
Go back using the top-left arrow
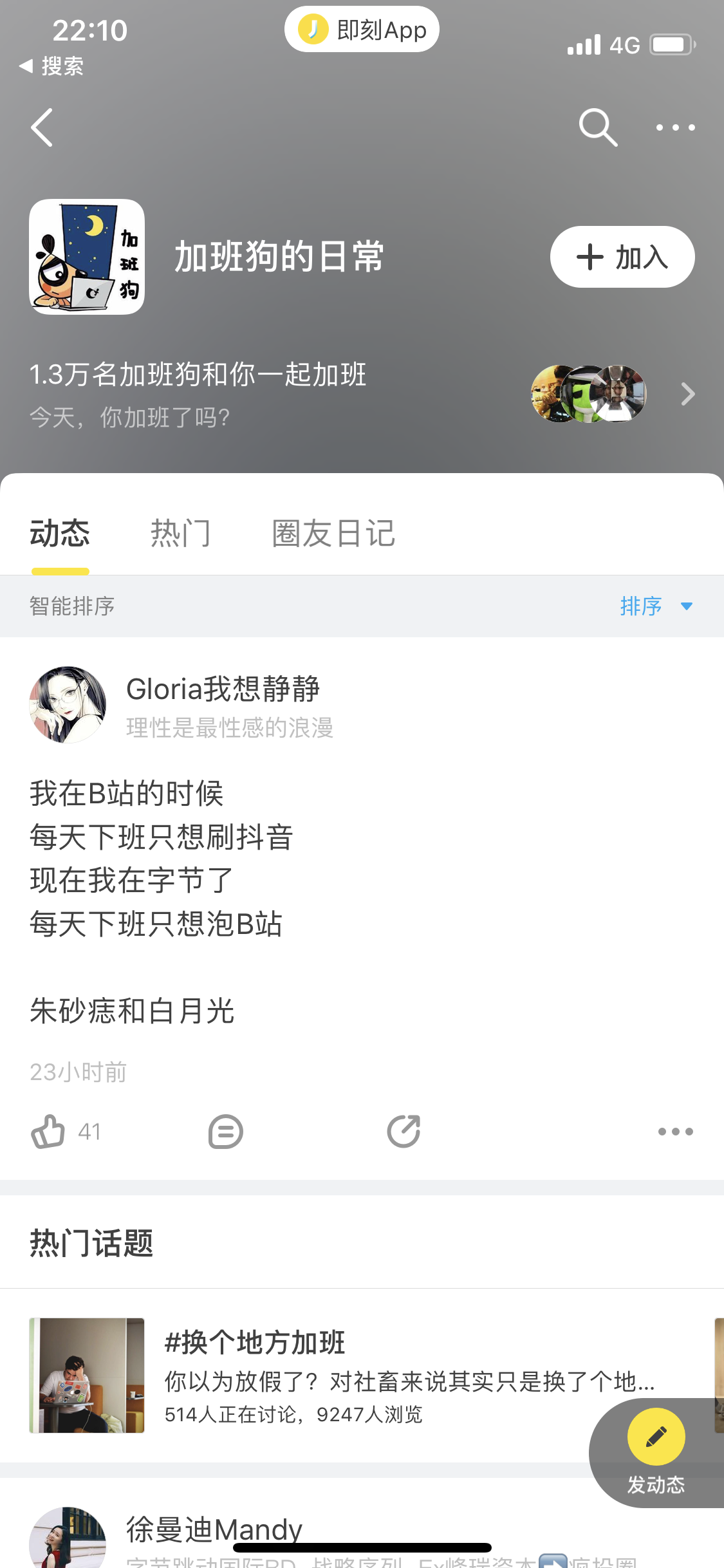tap(42, 127)
